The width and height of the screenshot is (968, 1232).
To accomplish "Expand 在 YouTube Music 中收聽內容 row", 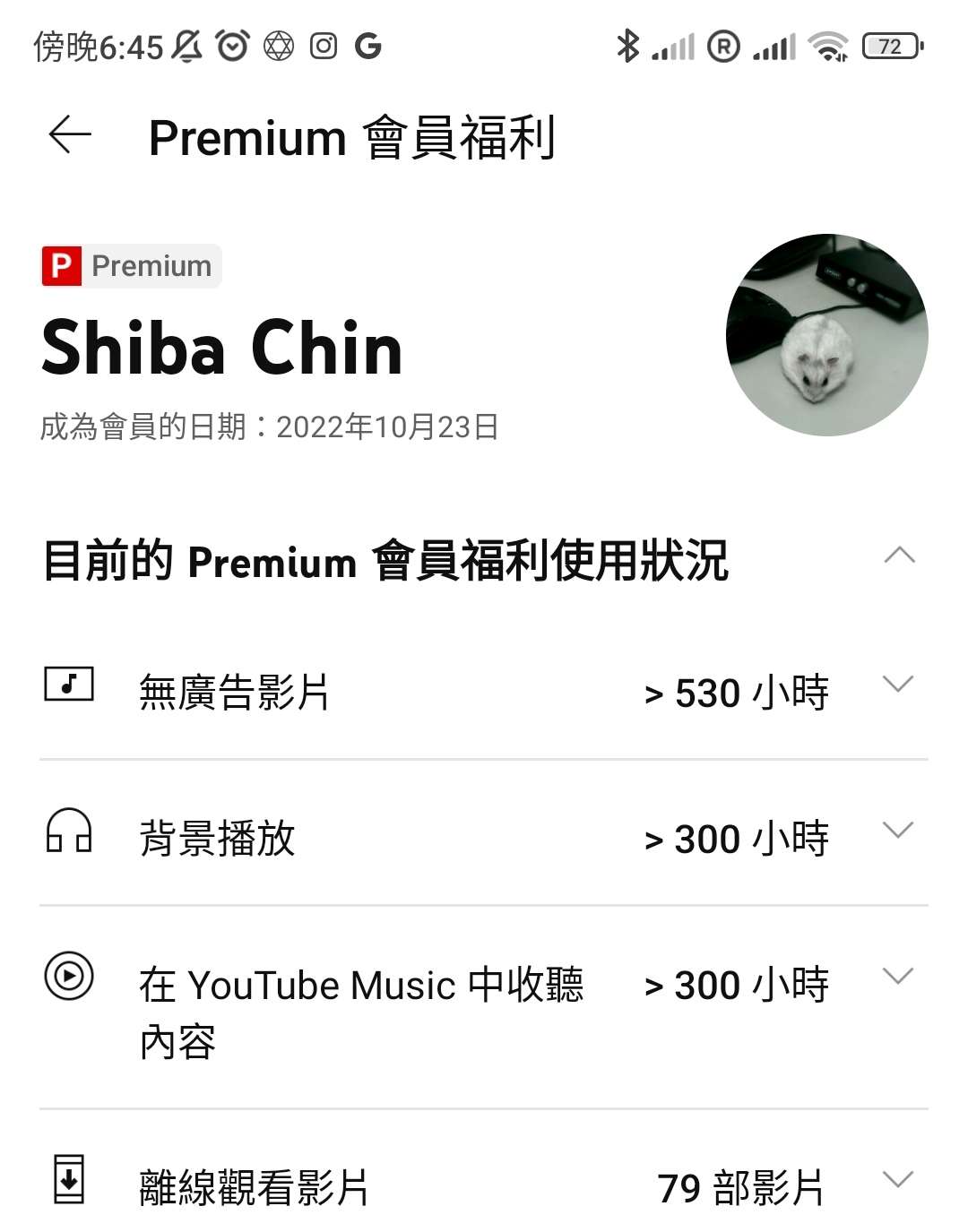I will pyautogui.click(x=897, y=977).
